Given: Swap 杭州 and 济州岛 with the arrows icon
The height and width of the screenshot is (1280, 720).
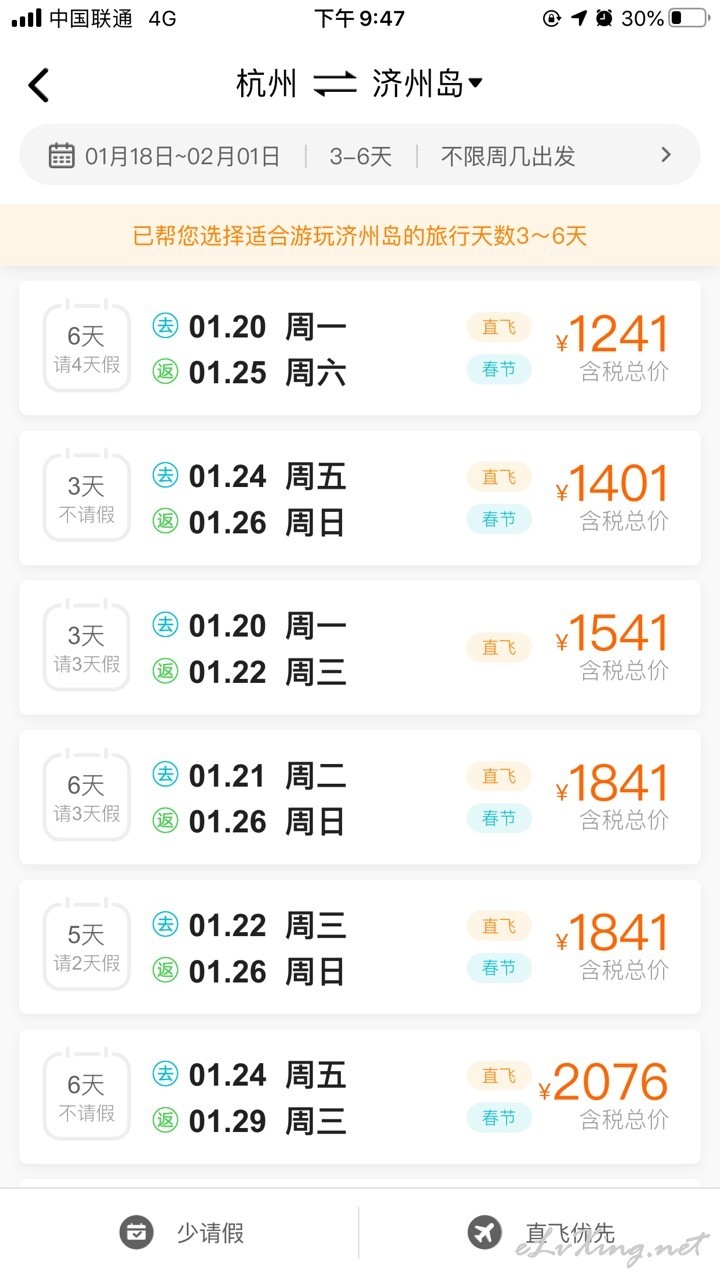Looking at the screenshot, I should point(334,84).
